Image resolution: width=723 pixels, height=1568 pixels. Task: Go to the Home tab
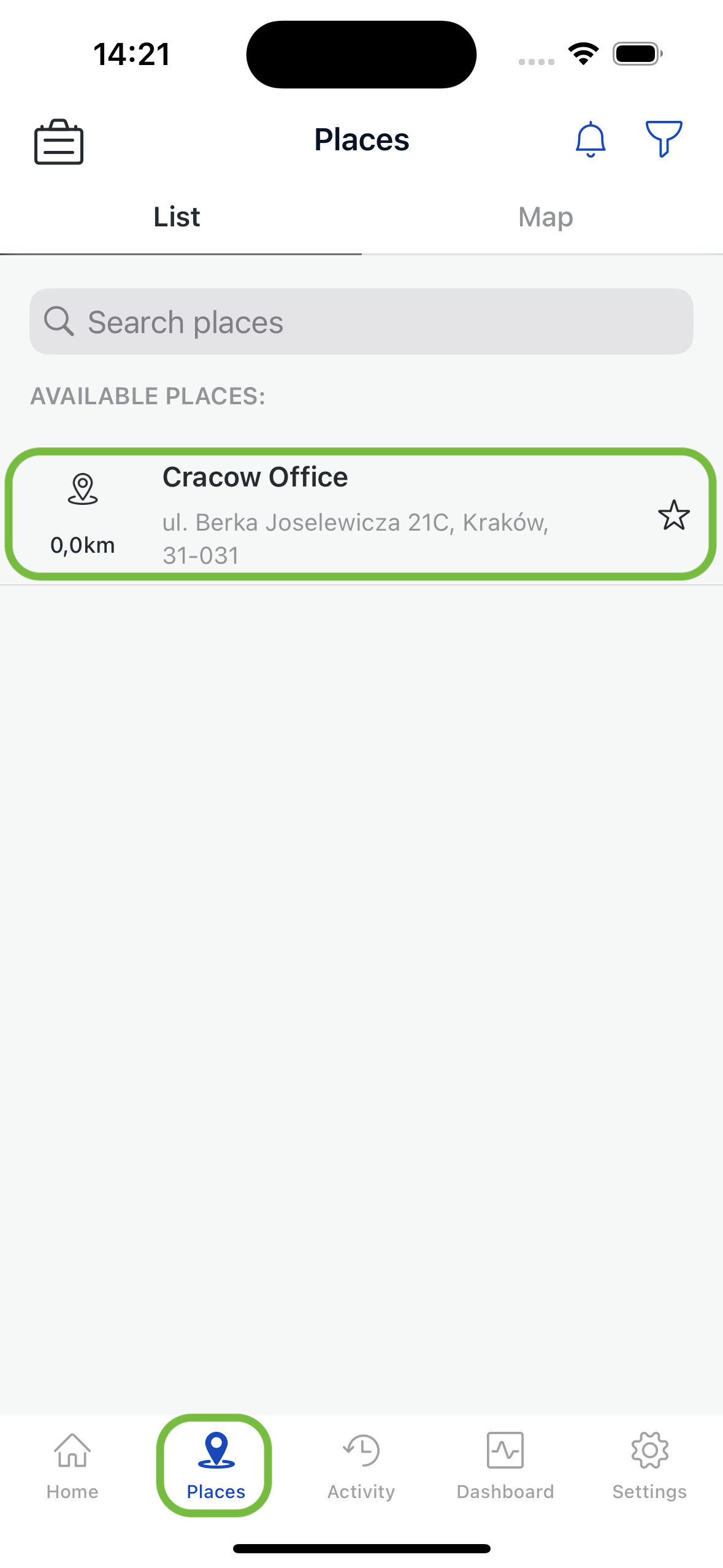(x=72, y=1465)
